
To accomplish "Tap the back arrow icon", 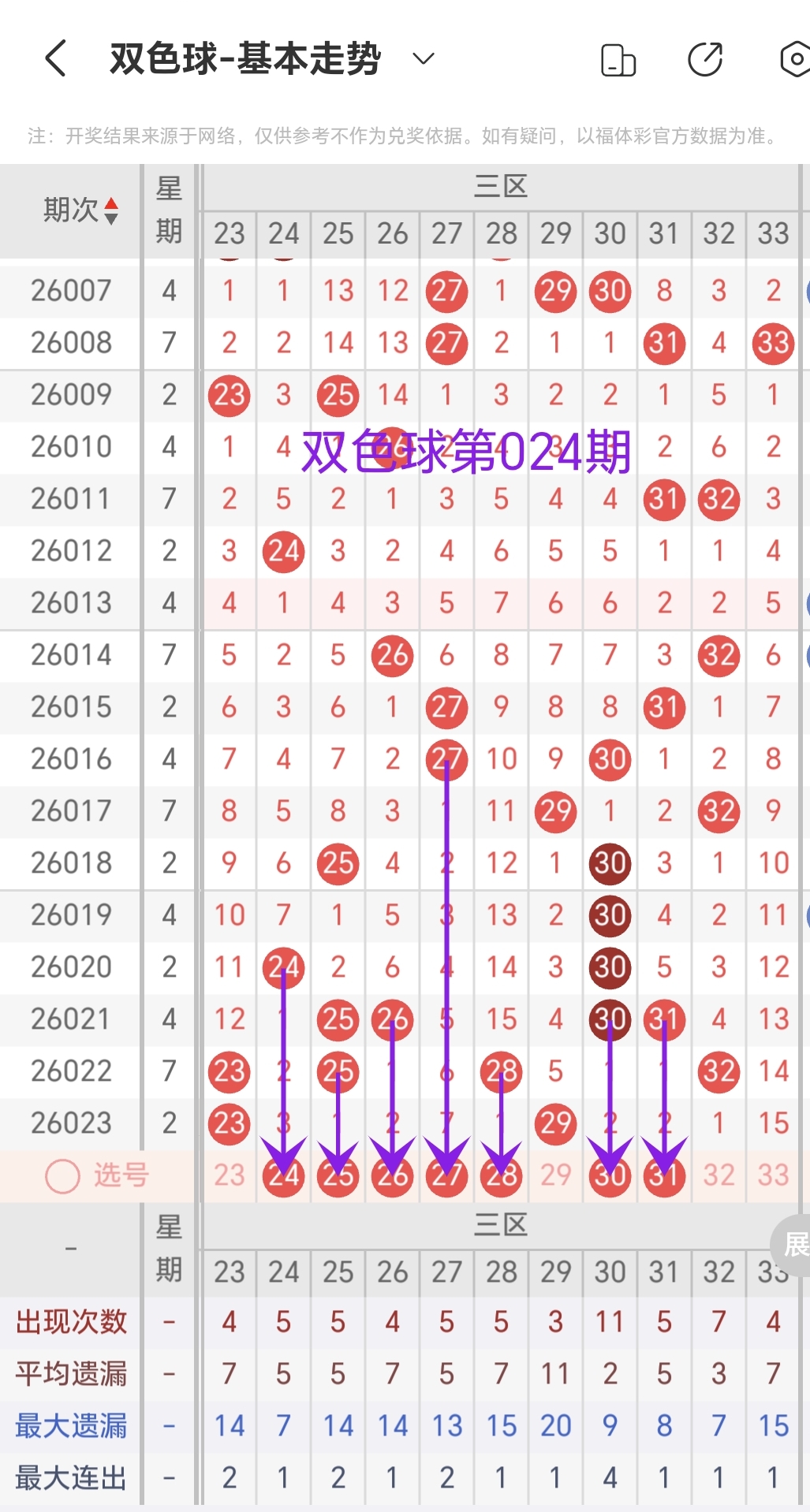I will pyautogui.click(x=54, y=58).
